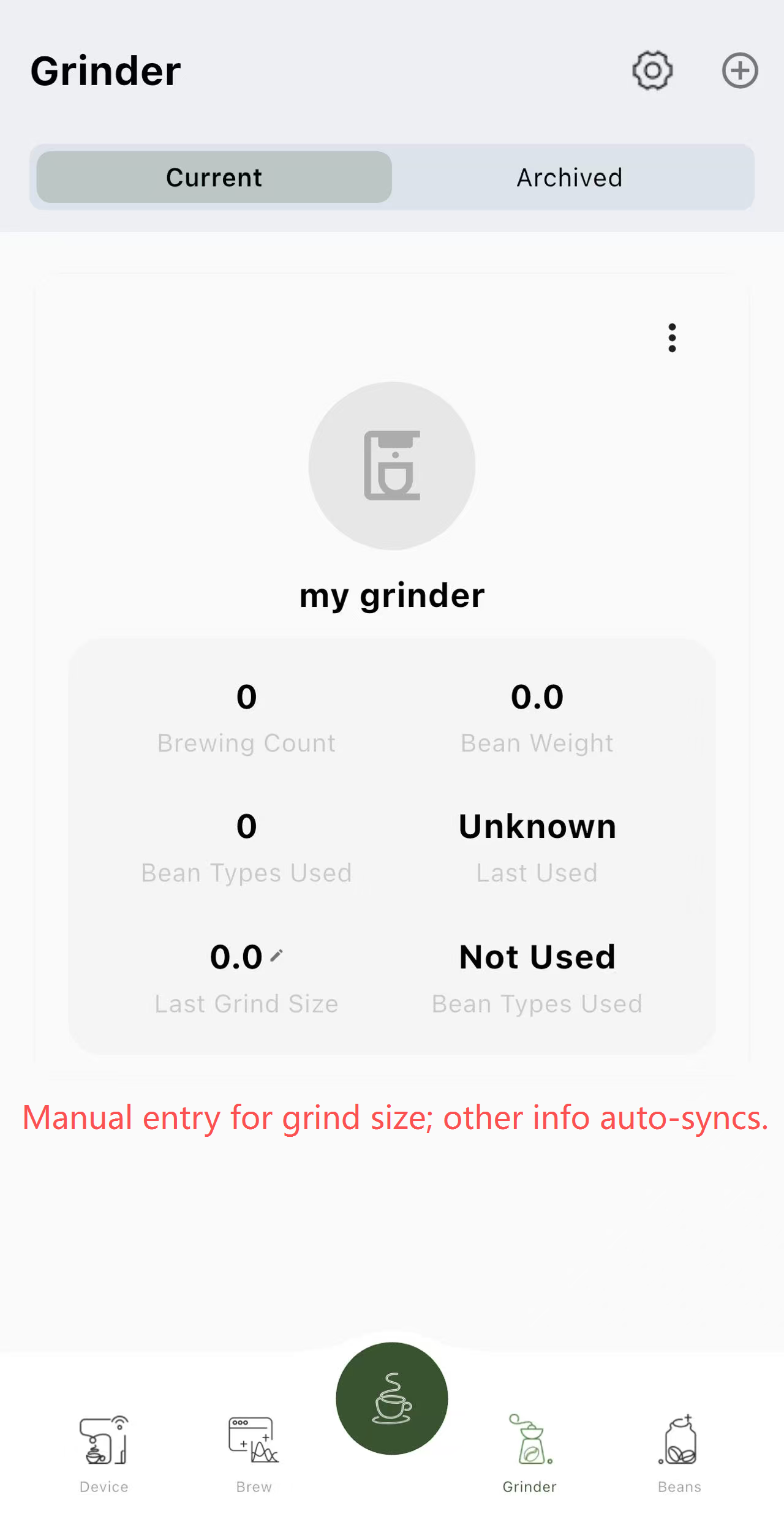
Task: Add a new grinder
Action: pyautogui.click(x=740, y=70)
